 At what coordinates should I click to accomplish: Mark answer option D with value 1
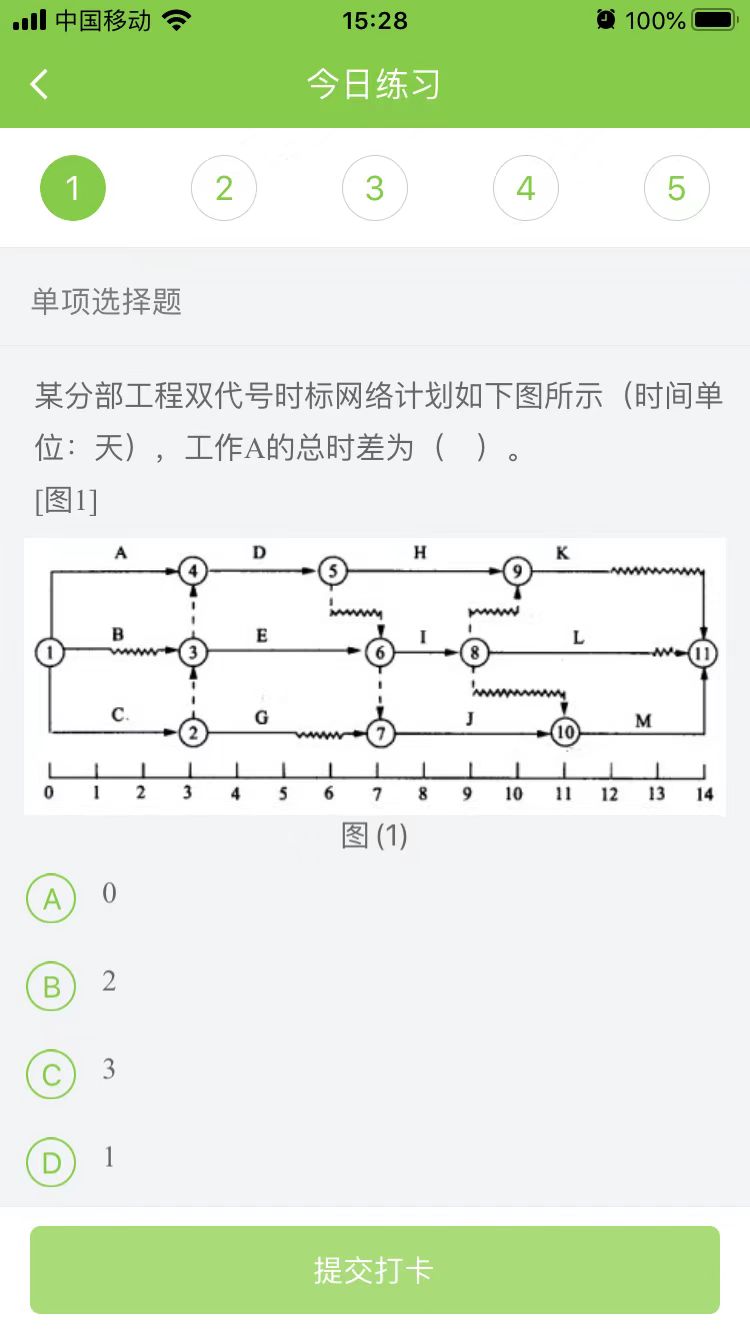(x=51, y=1163)
